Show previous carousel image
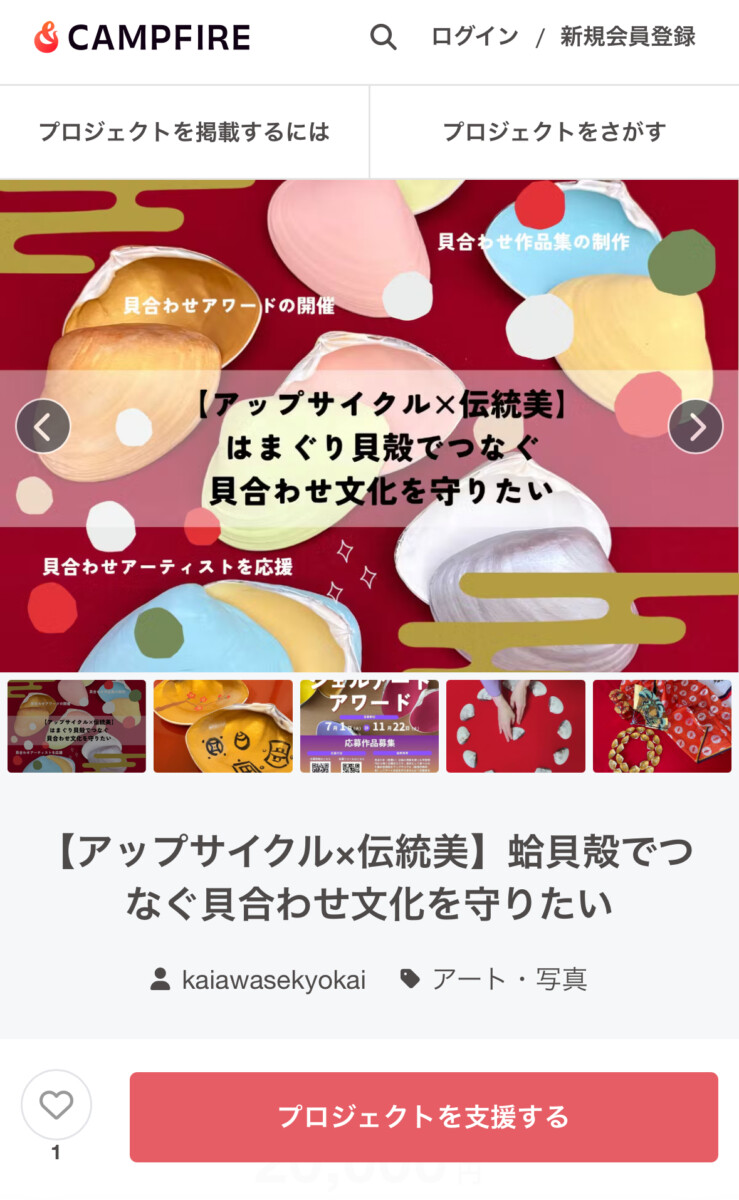This screenshot has width=739, height=1200. (x=43, y=426)
